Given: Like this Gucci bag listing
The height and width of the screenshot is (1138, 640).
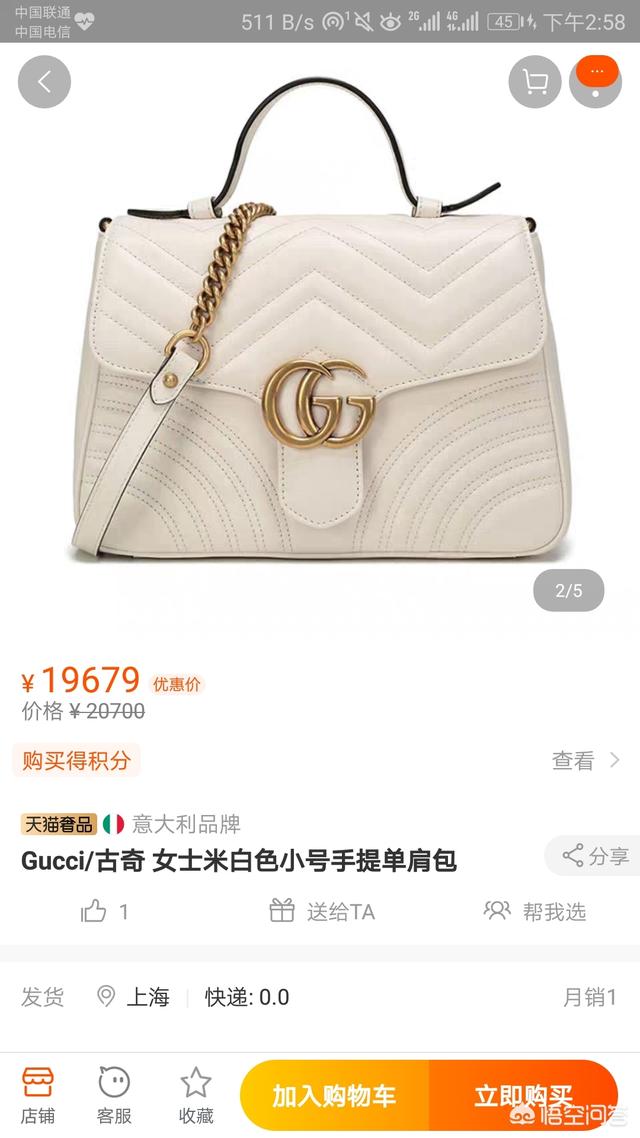Looking at the screenshot, I should 104,911.
